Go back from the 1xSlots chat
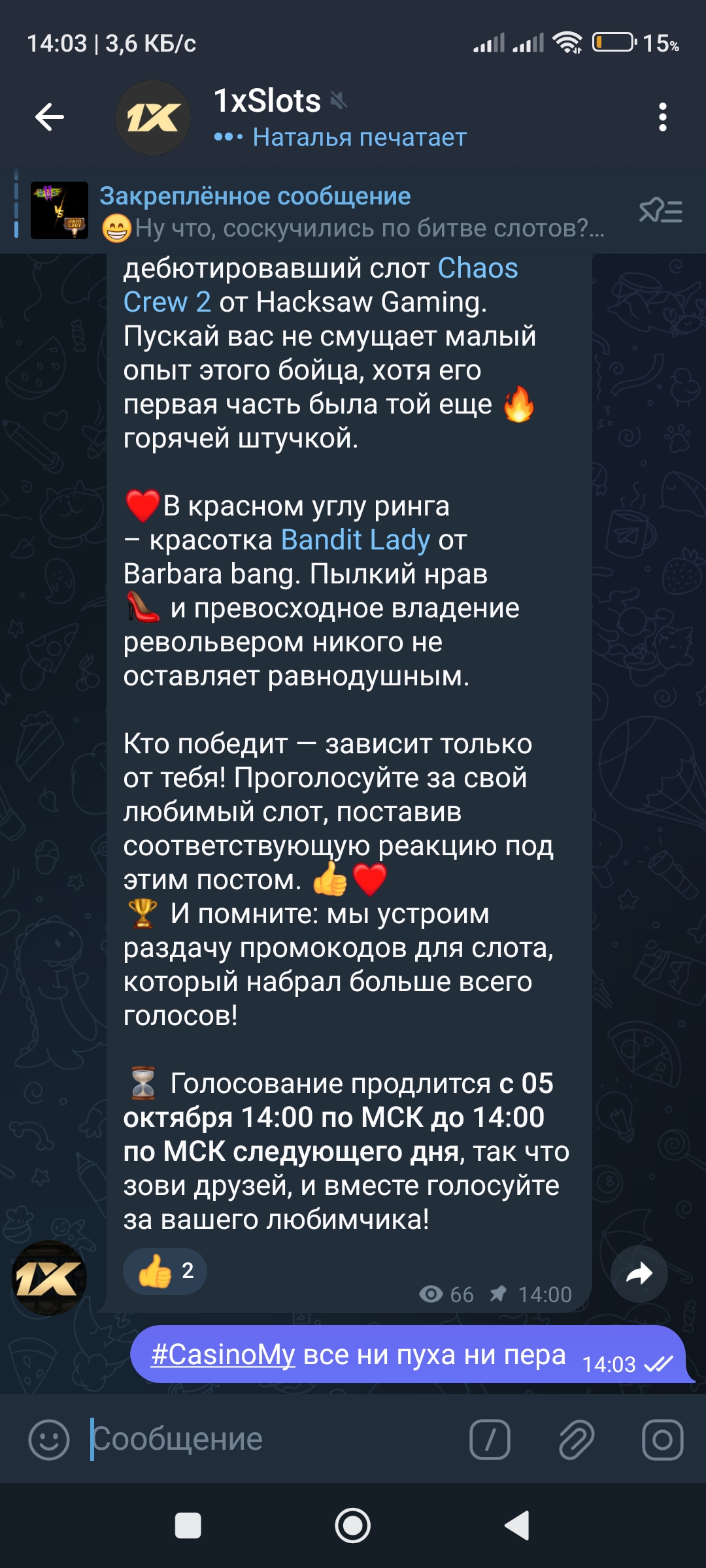706x1568 pixels. pyautogui.click(x=50, y=118)
